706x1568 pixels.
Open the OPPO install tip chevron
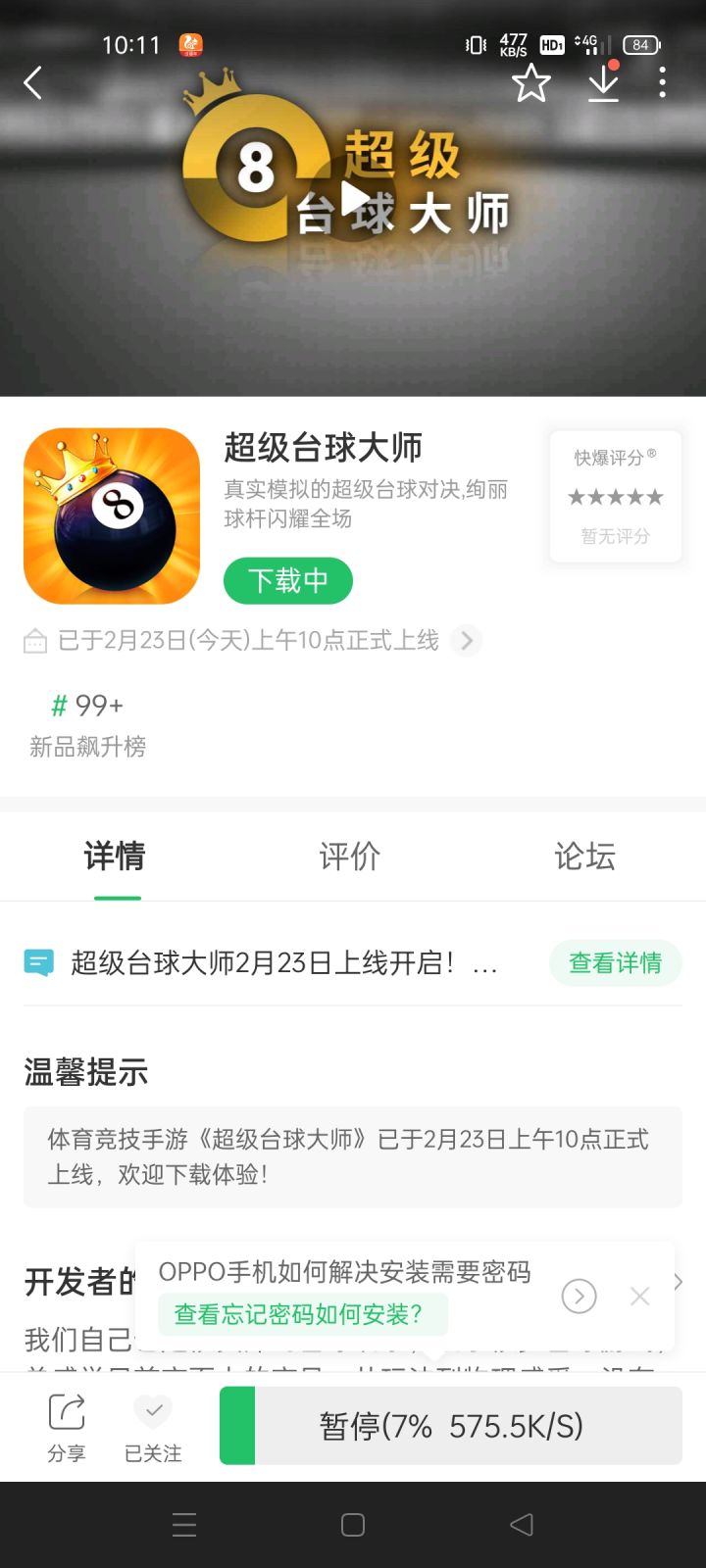click(x=579, y=1296)
